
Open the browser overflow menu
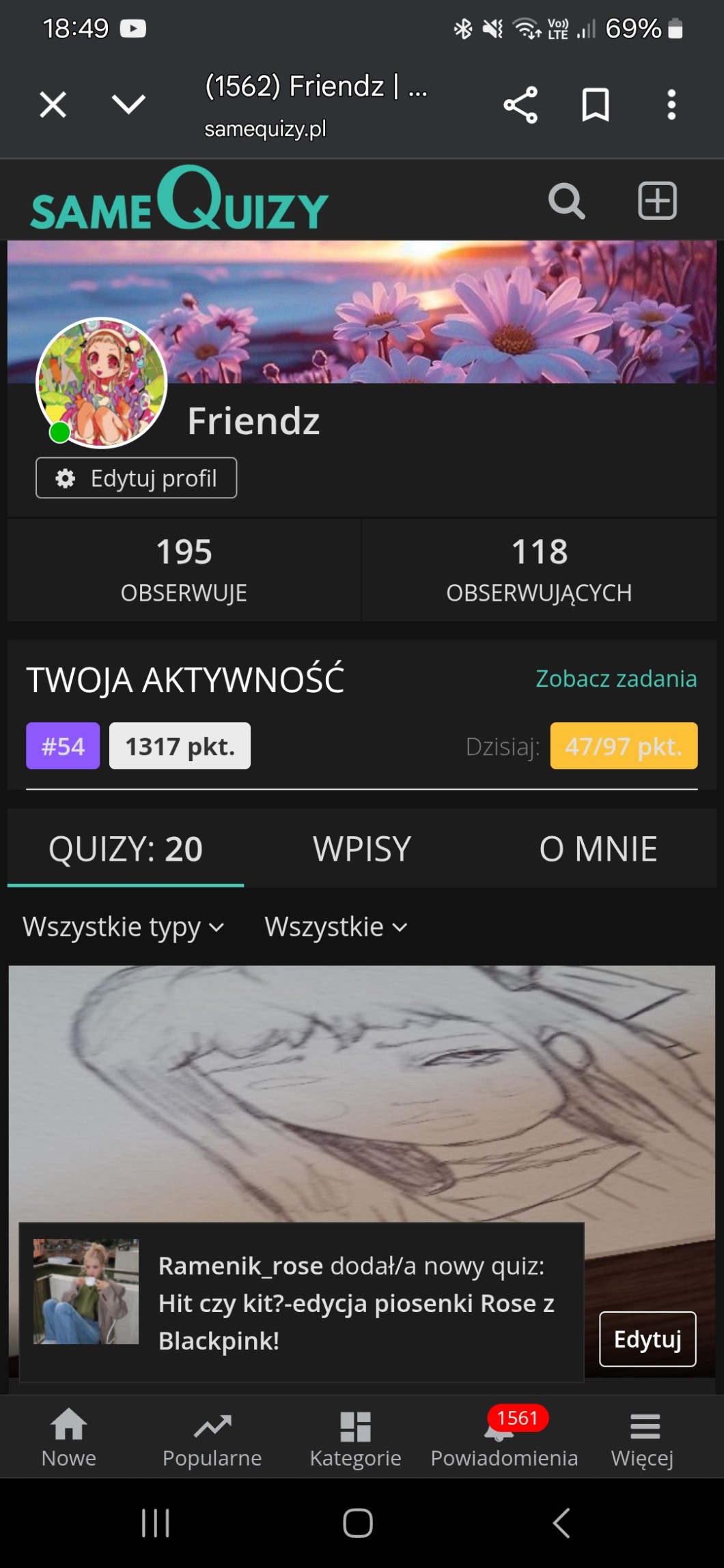click(671, 105)
